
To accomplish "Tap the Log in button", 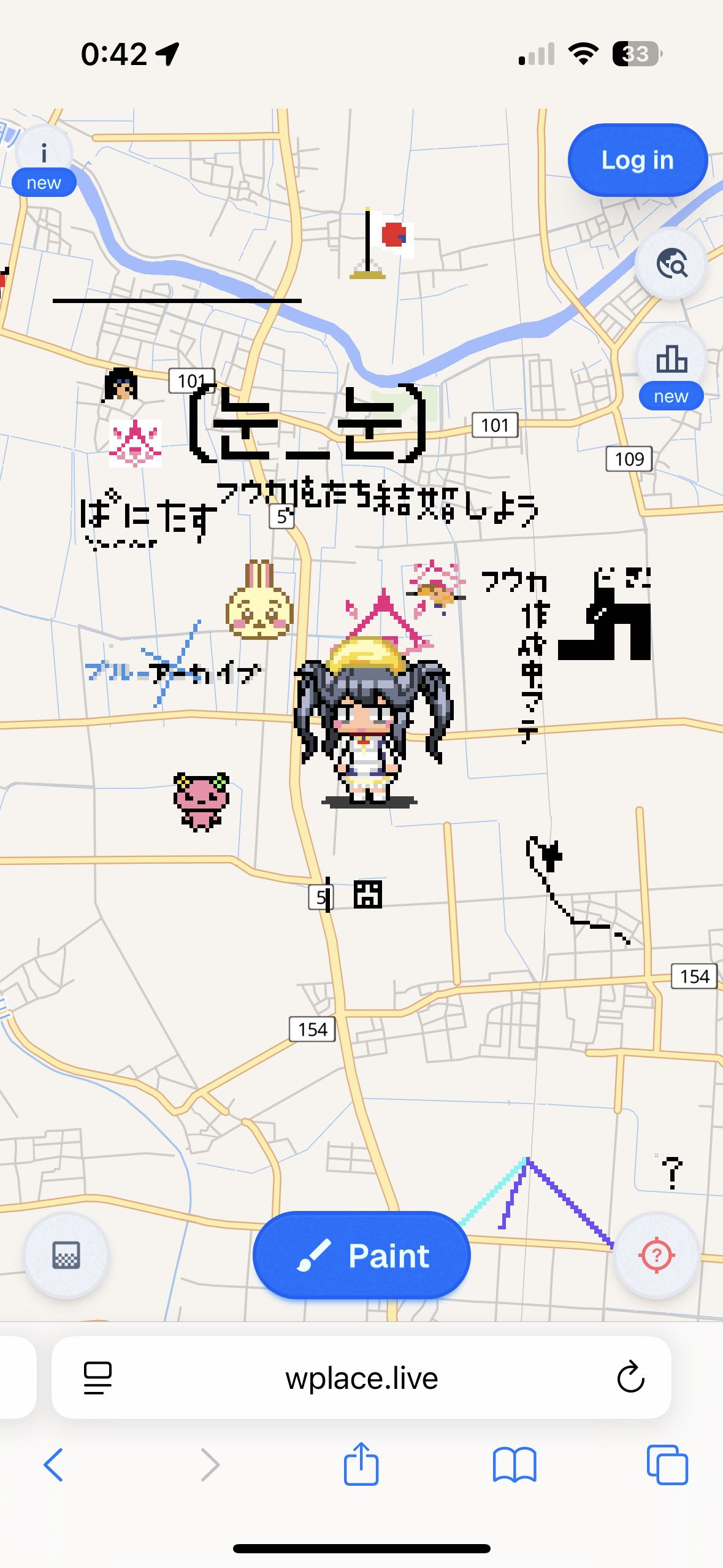I will (x=637, y=160).
